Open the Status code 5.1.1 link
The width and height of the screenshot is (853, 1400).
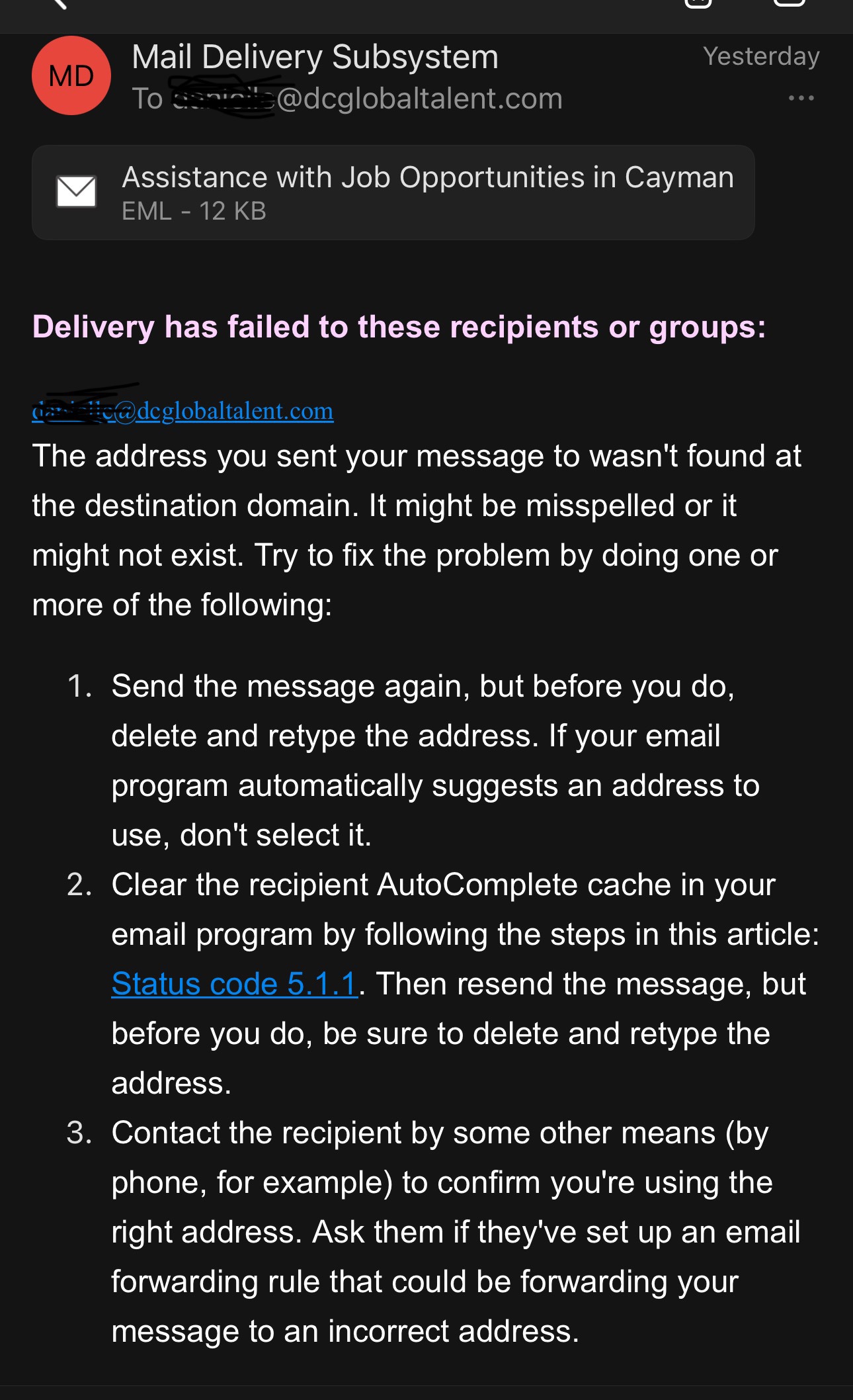[235, 984]
